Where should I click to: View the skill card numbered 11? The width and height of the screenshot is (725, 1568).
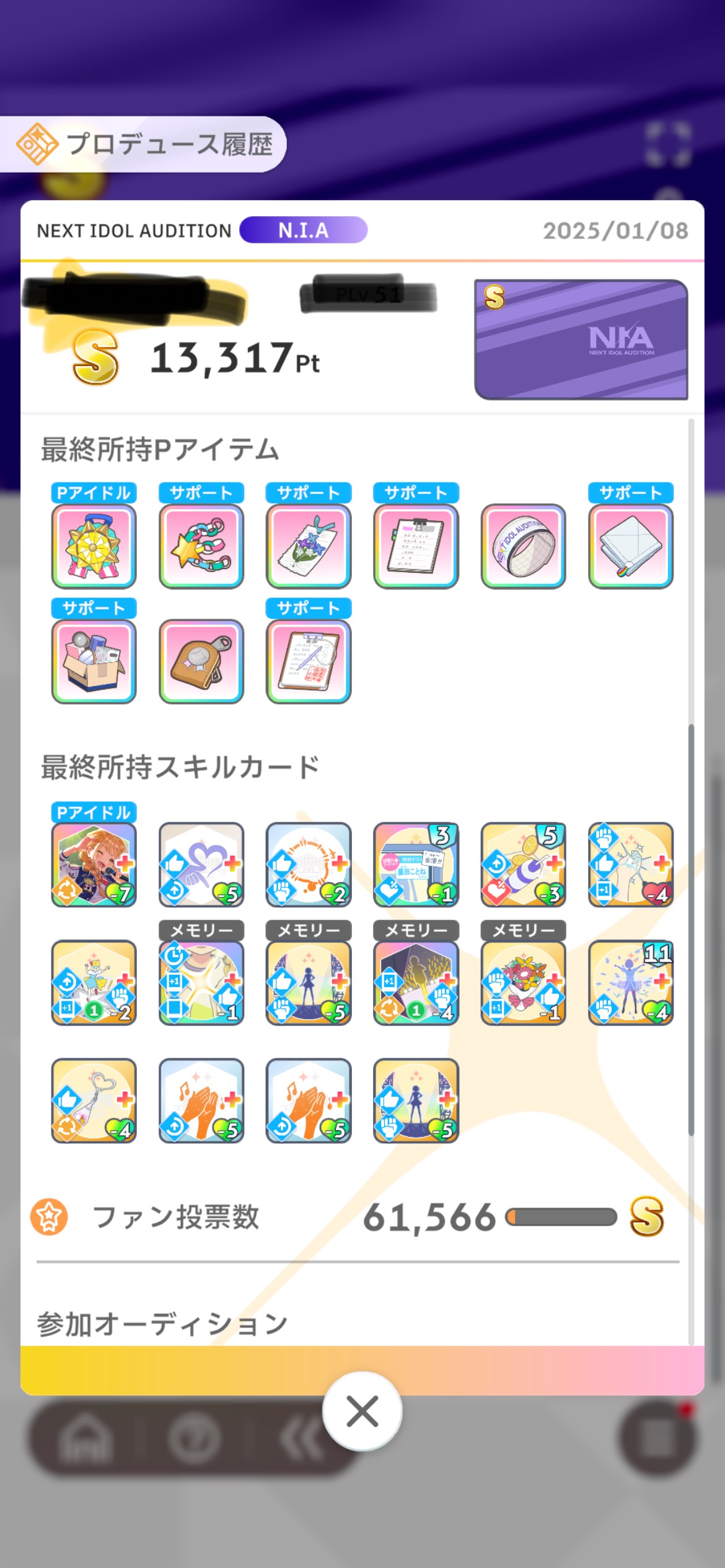pos(630,982)
